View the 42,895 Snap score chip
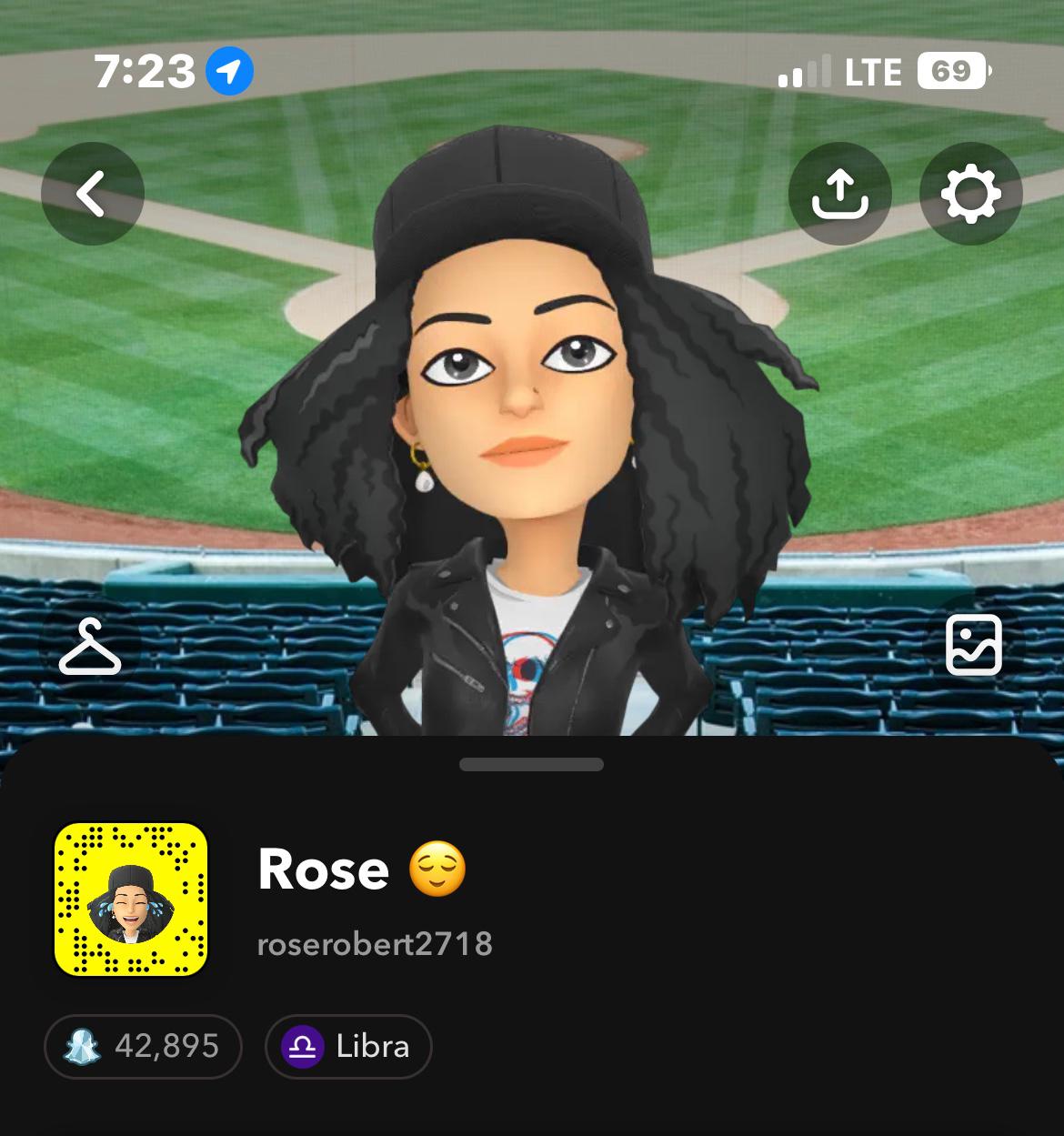The height and width of the screenshot is (1136, 1064). (x=143, y=1046)
